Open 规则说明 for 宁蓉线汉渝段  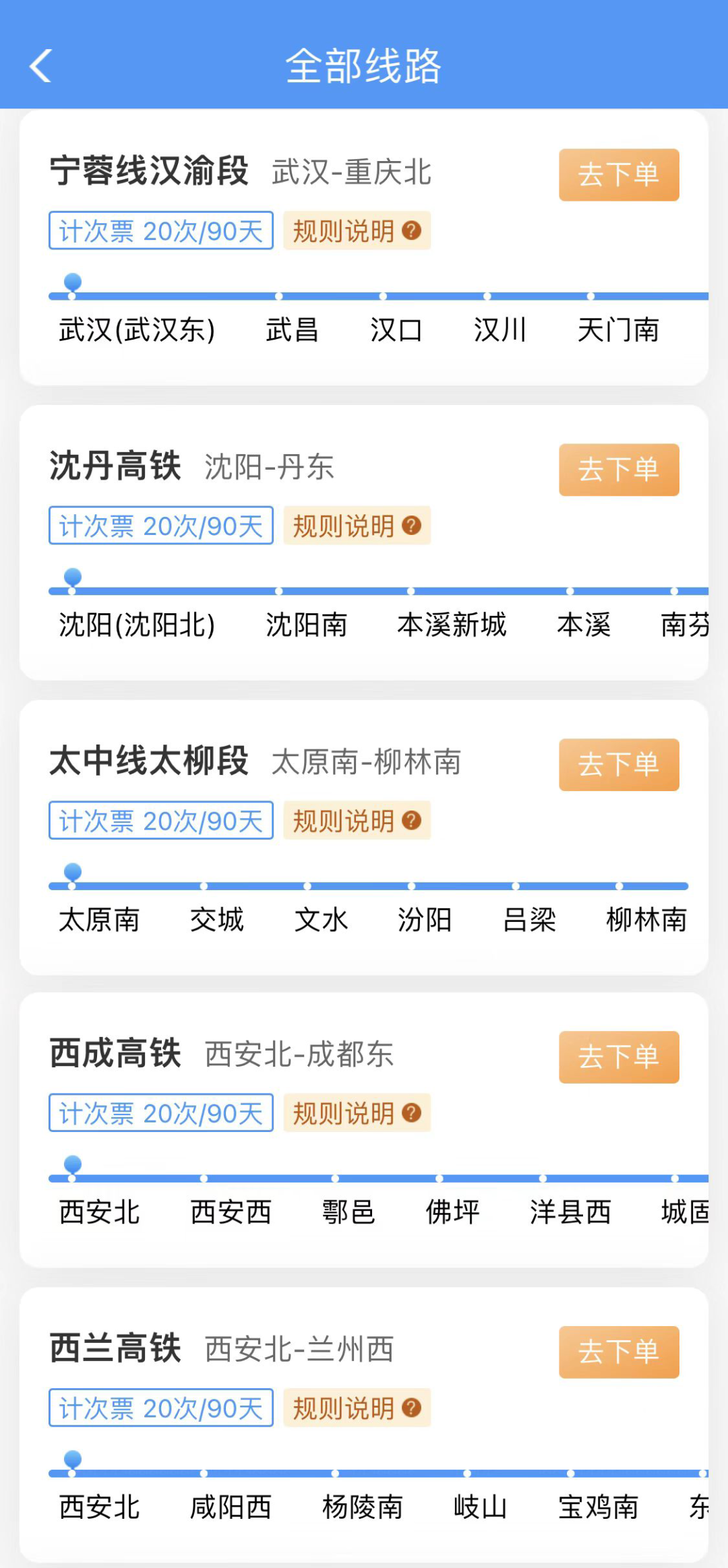(357, 231)
